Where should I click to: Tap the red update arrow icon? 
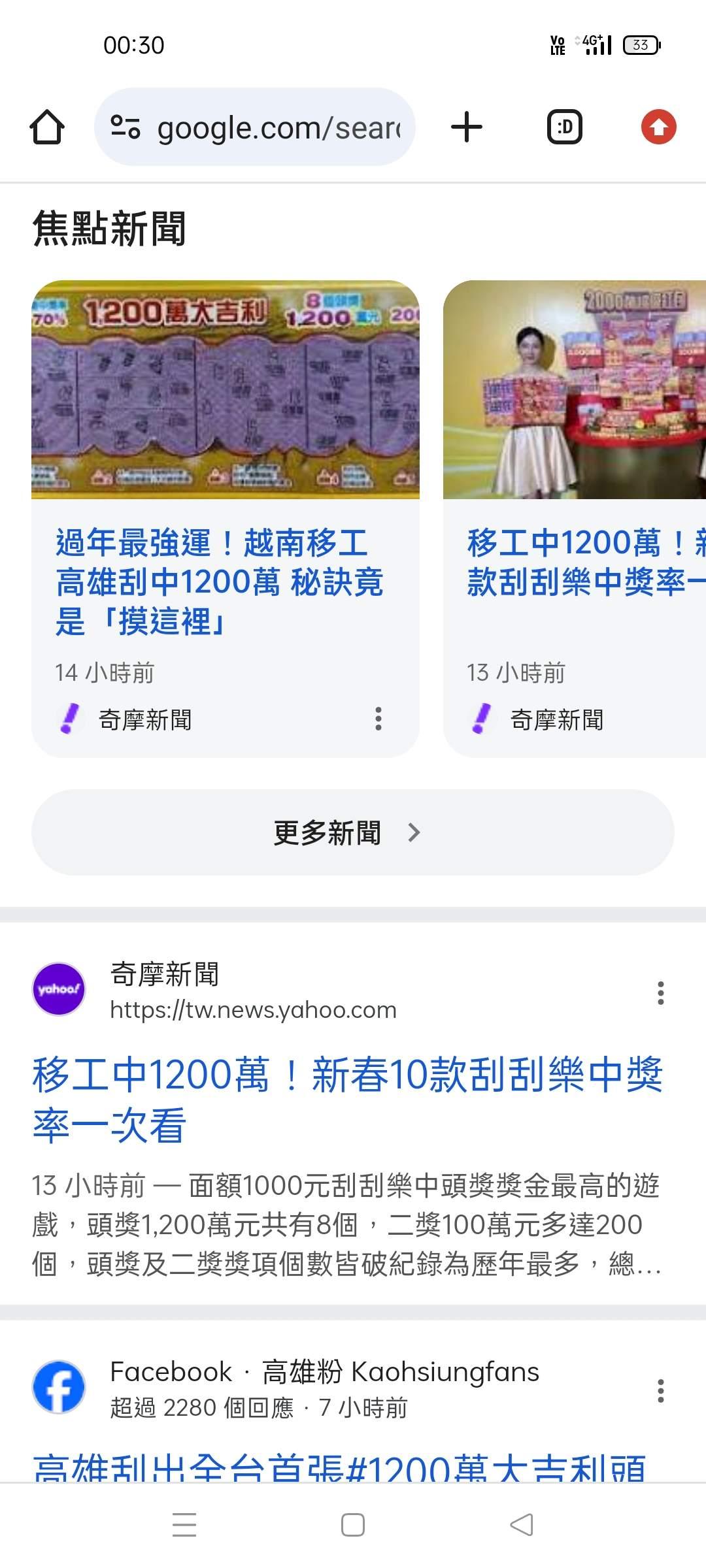coord(658,127)
